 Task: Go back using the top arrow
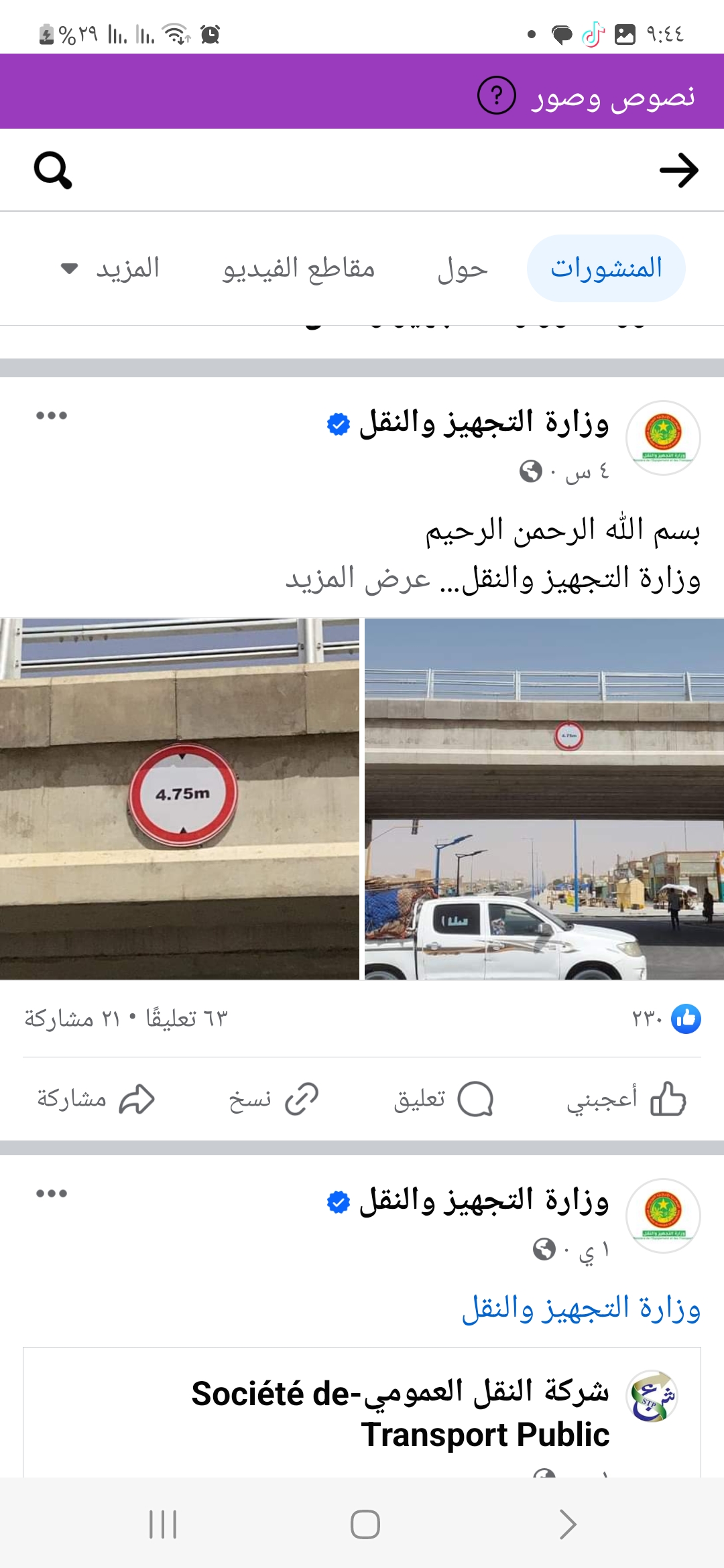click(678, 170)
